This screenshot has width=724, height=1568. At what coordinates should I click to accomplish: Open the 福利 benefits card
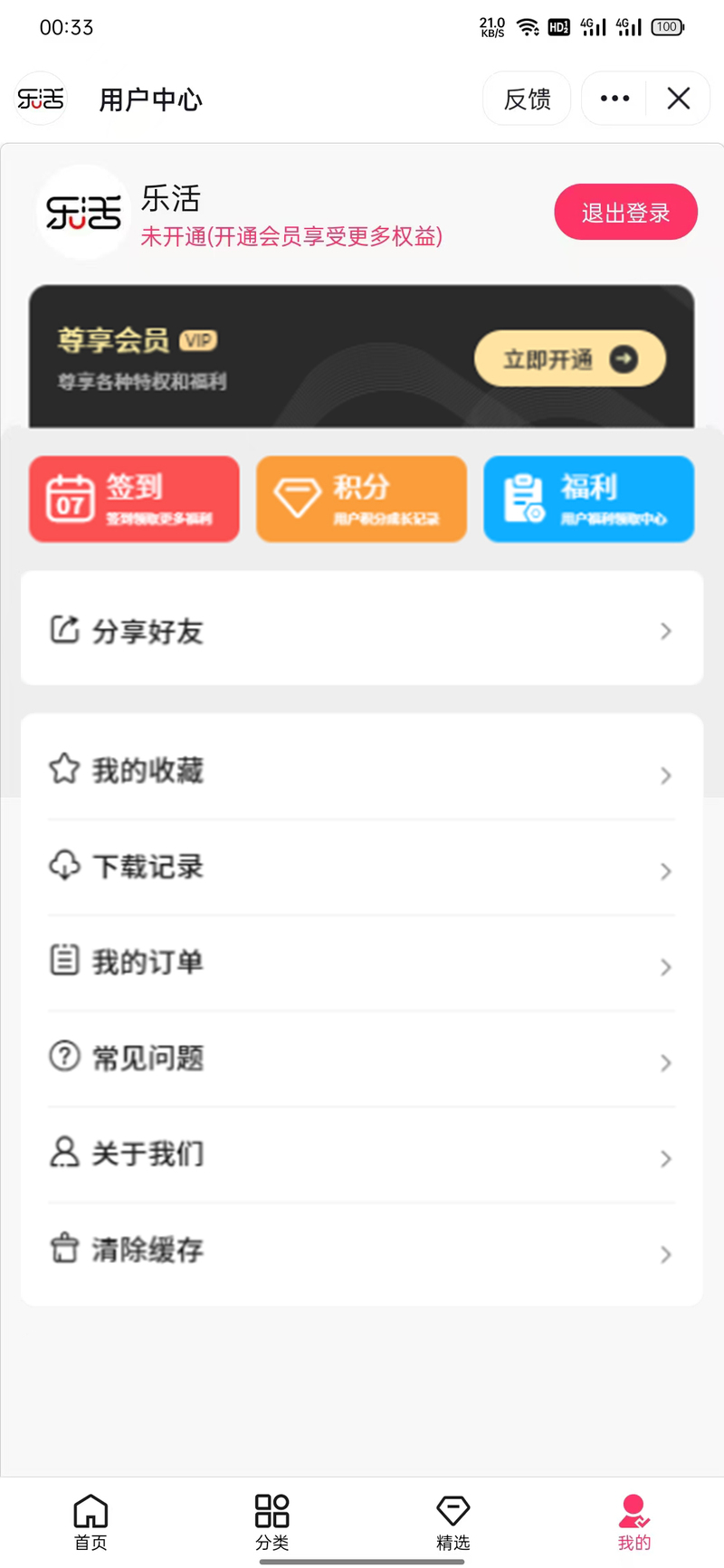point(588,499)
